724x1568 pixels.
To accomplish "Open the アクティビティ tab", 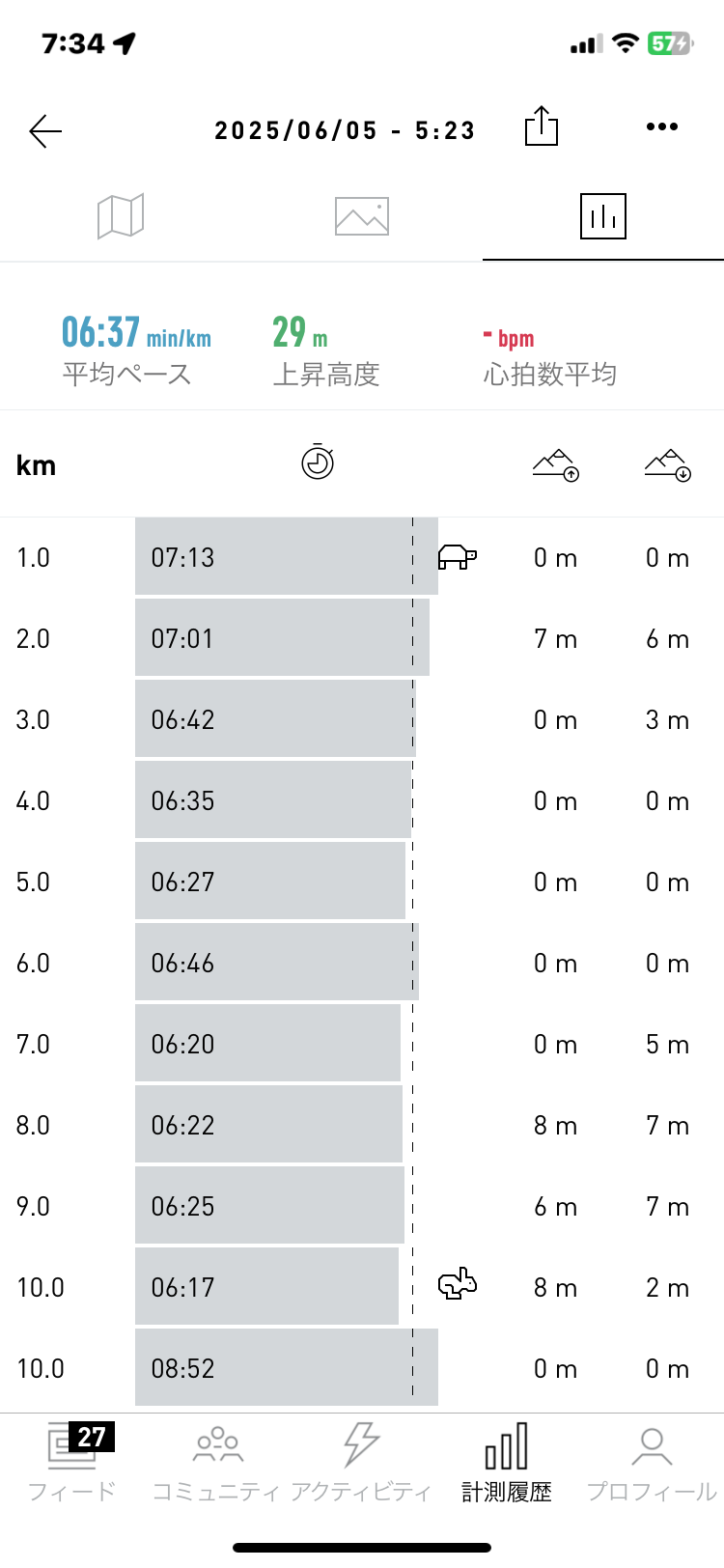I will (362, 1462).
